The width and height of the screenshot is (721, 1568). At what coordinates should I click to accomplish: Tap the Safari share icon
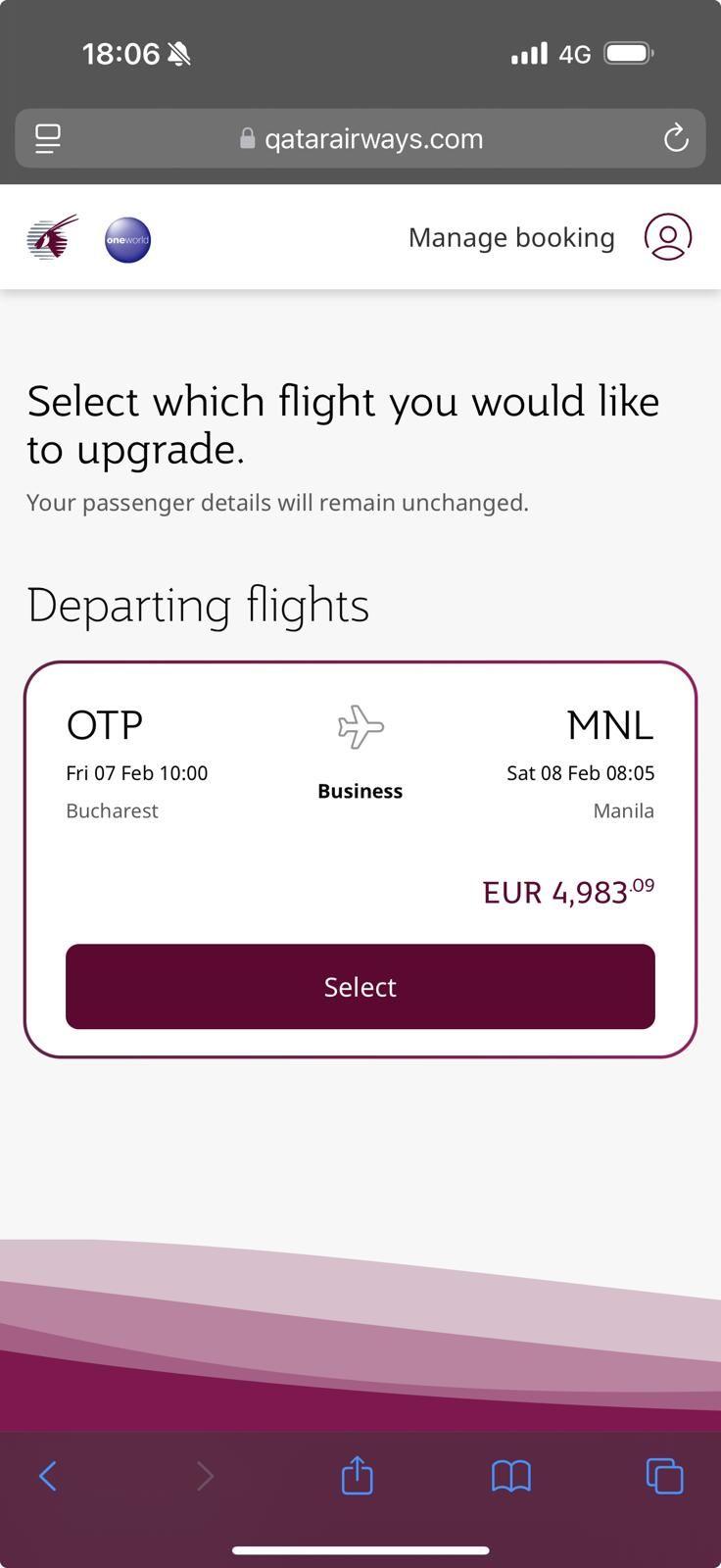click(x=359, y=1475)
